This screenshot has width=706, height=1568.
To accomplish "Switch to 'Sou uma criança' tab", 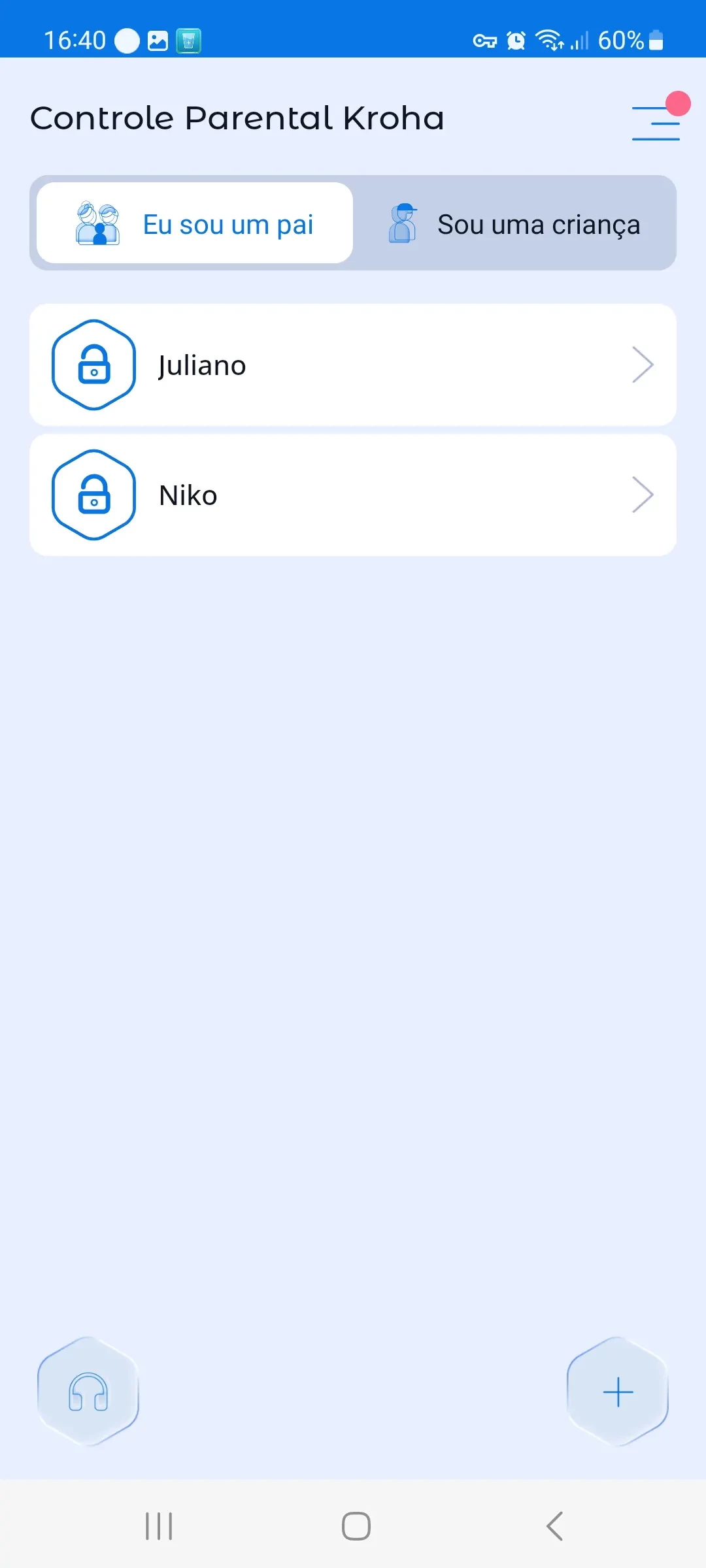I will (x=514, y=223).
